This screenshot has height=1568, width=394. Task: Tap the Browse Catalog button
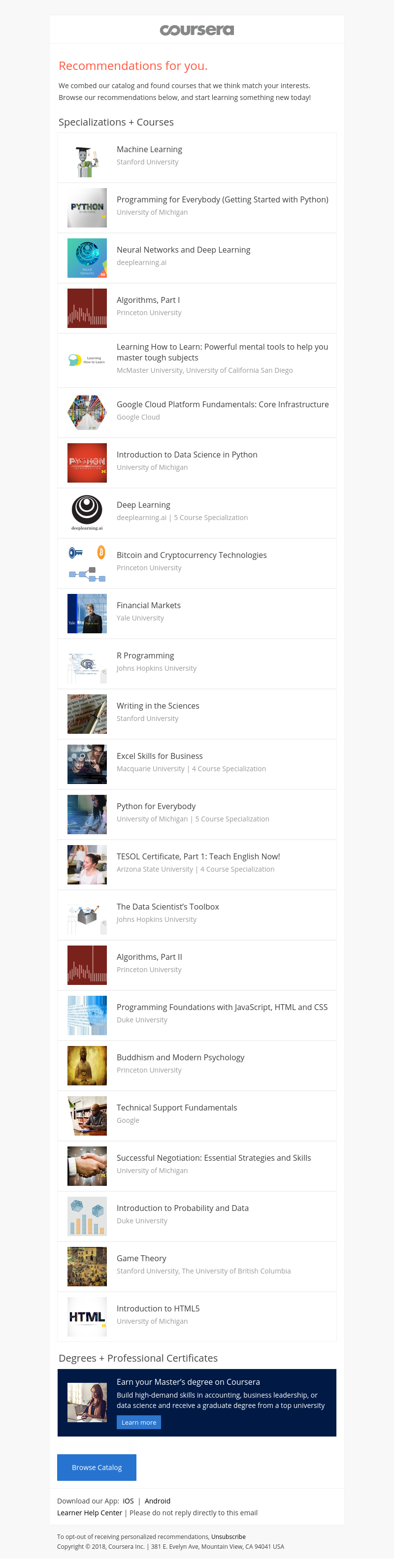coord(97,1468)
